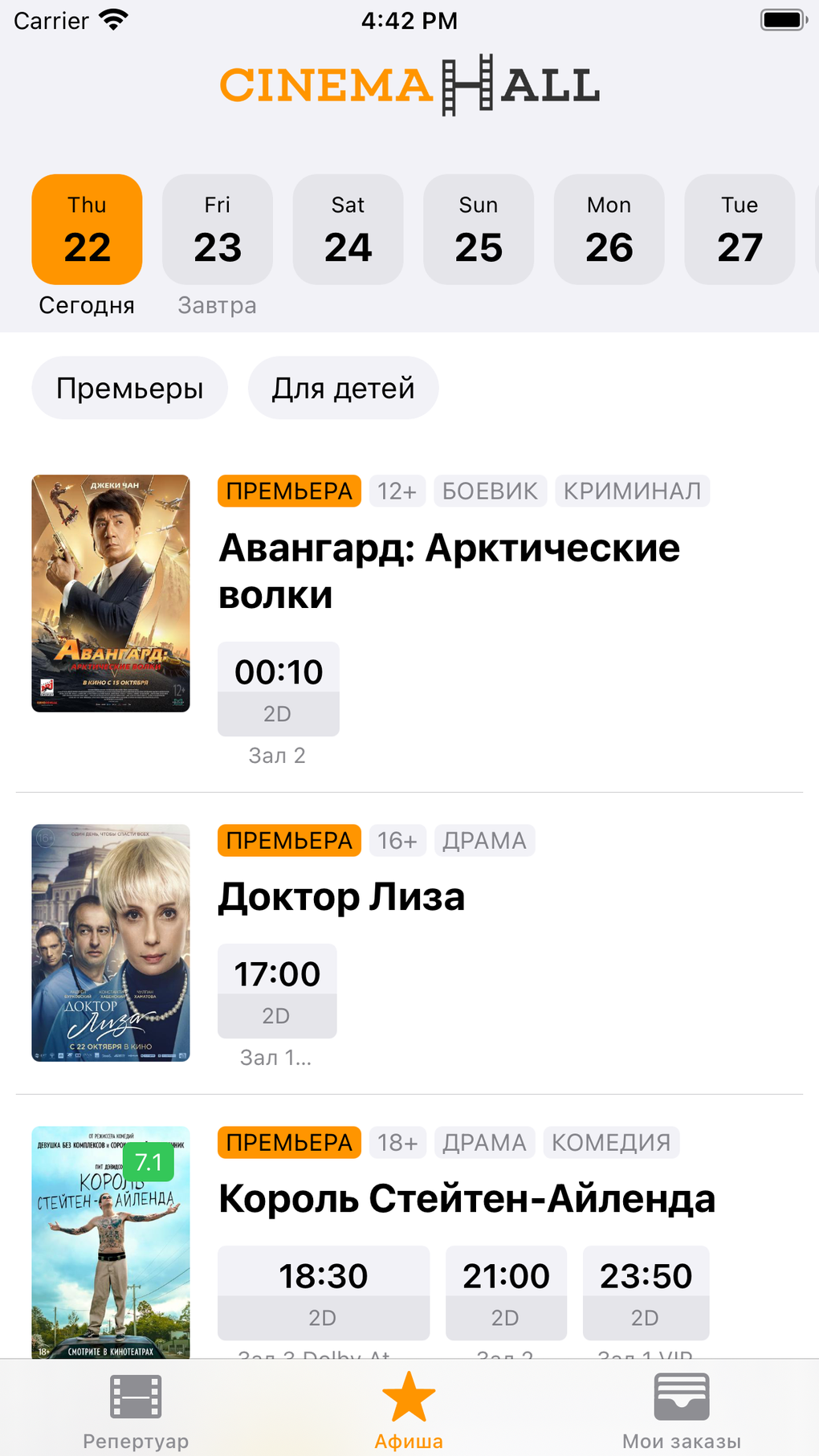Select Friday 23 in the date strip
Screen dimensions: 819x1456
coord(218,230)
